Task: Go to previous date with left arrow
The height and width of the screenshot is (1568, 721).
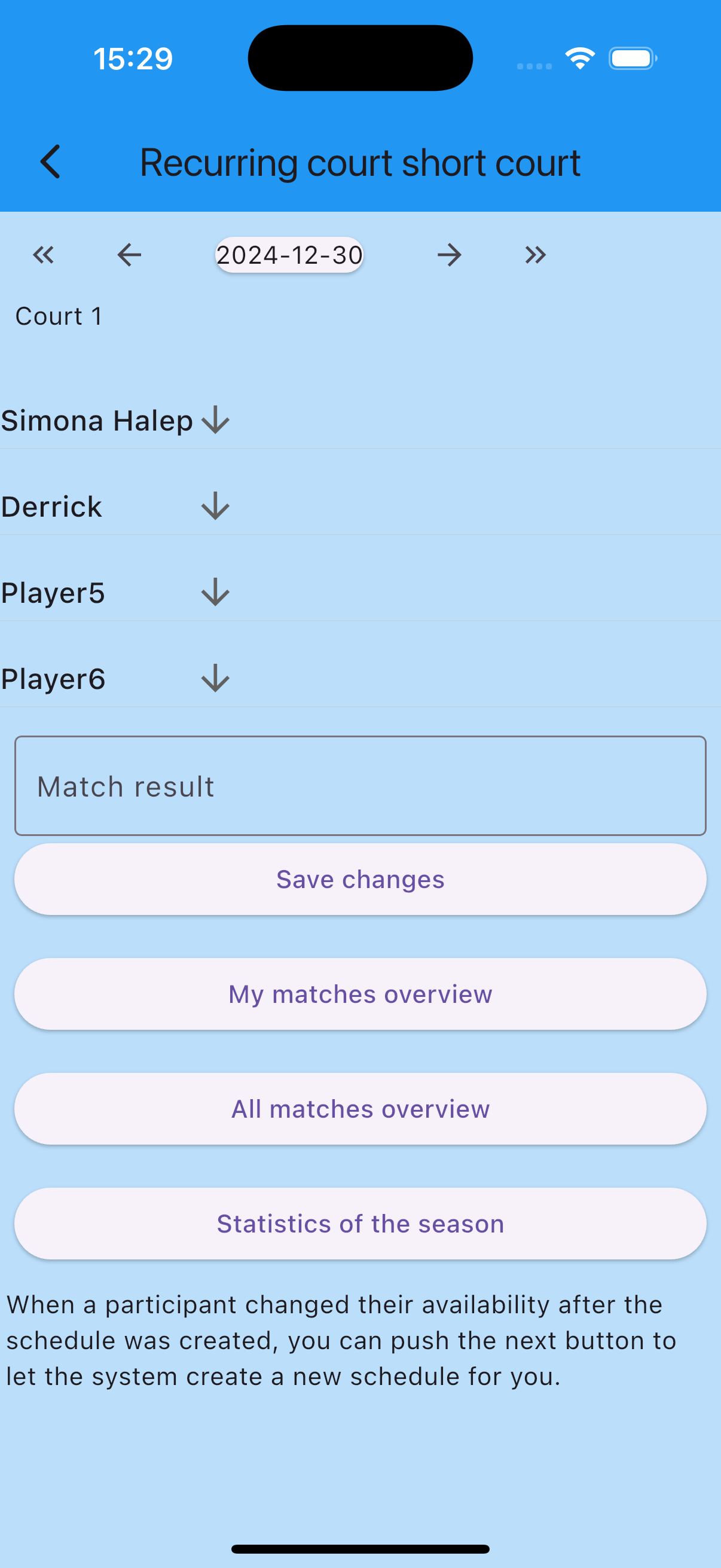Action: (x=129, y=254)
